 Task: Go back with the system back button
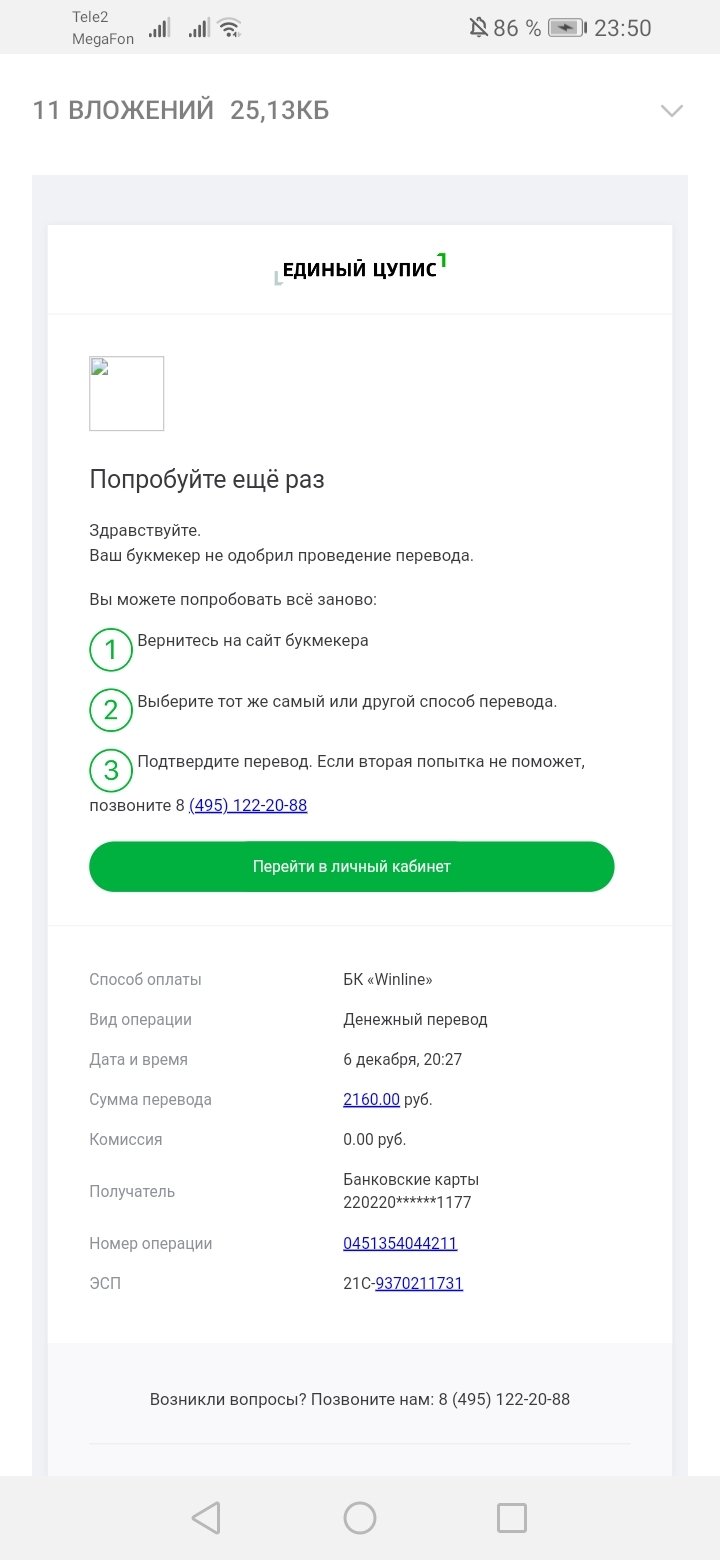(x=206, y=1518)
